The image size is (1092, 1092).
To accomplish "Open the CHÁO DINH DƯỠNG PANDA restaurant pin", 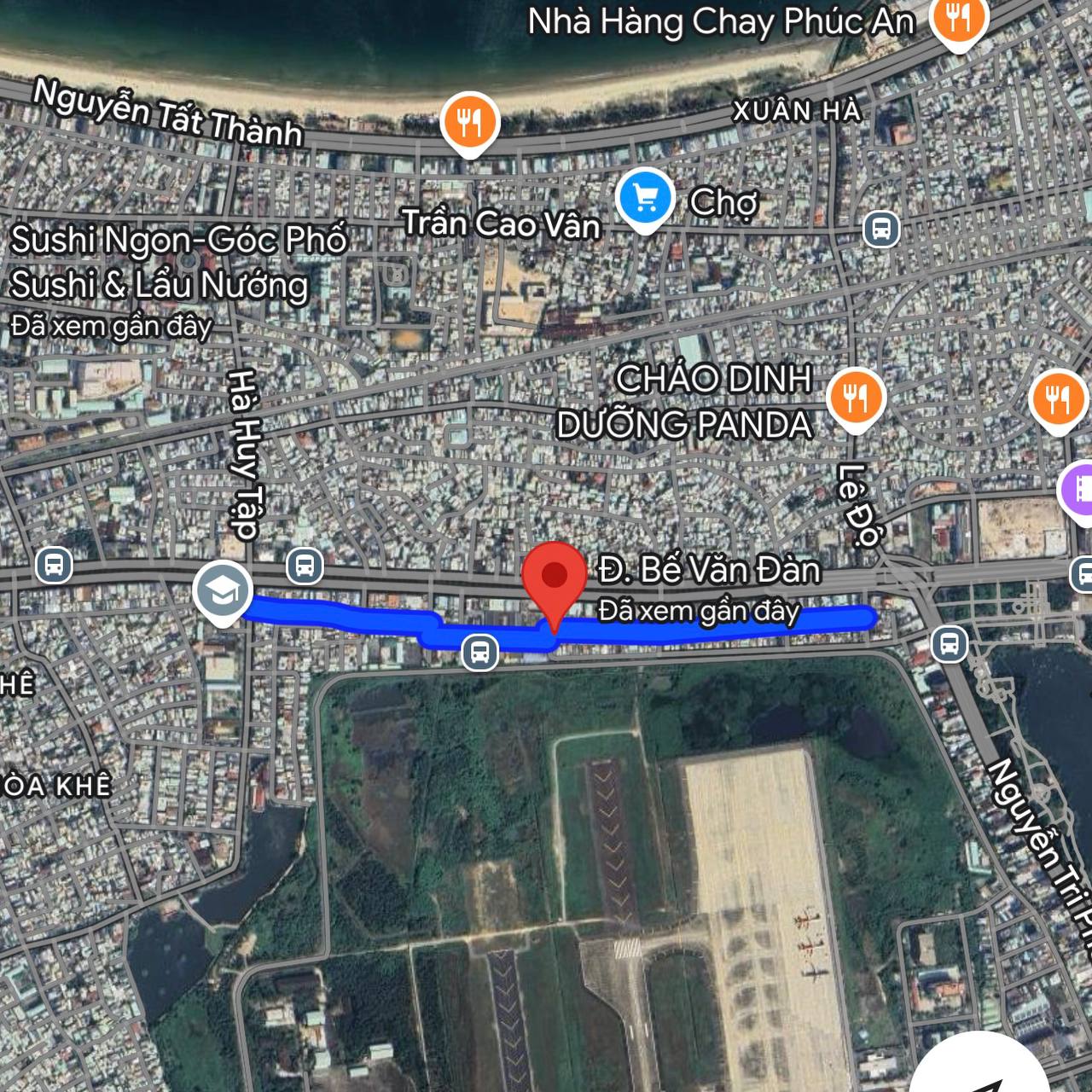I will 856,398.
